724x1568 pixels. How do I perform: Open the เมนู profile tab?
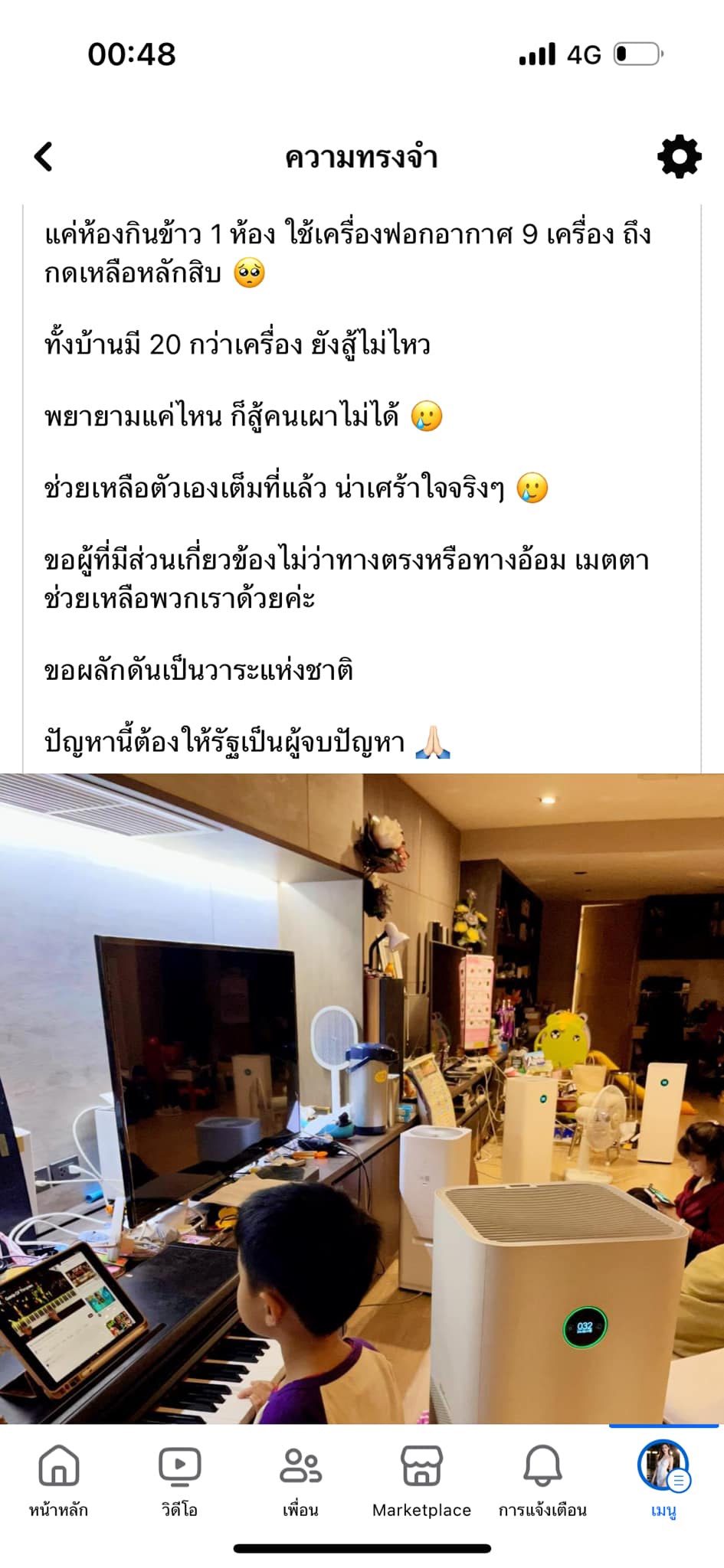[663, 1481]
